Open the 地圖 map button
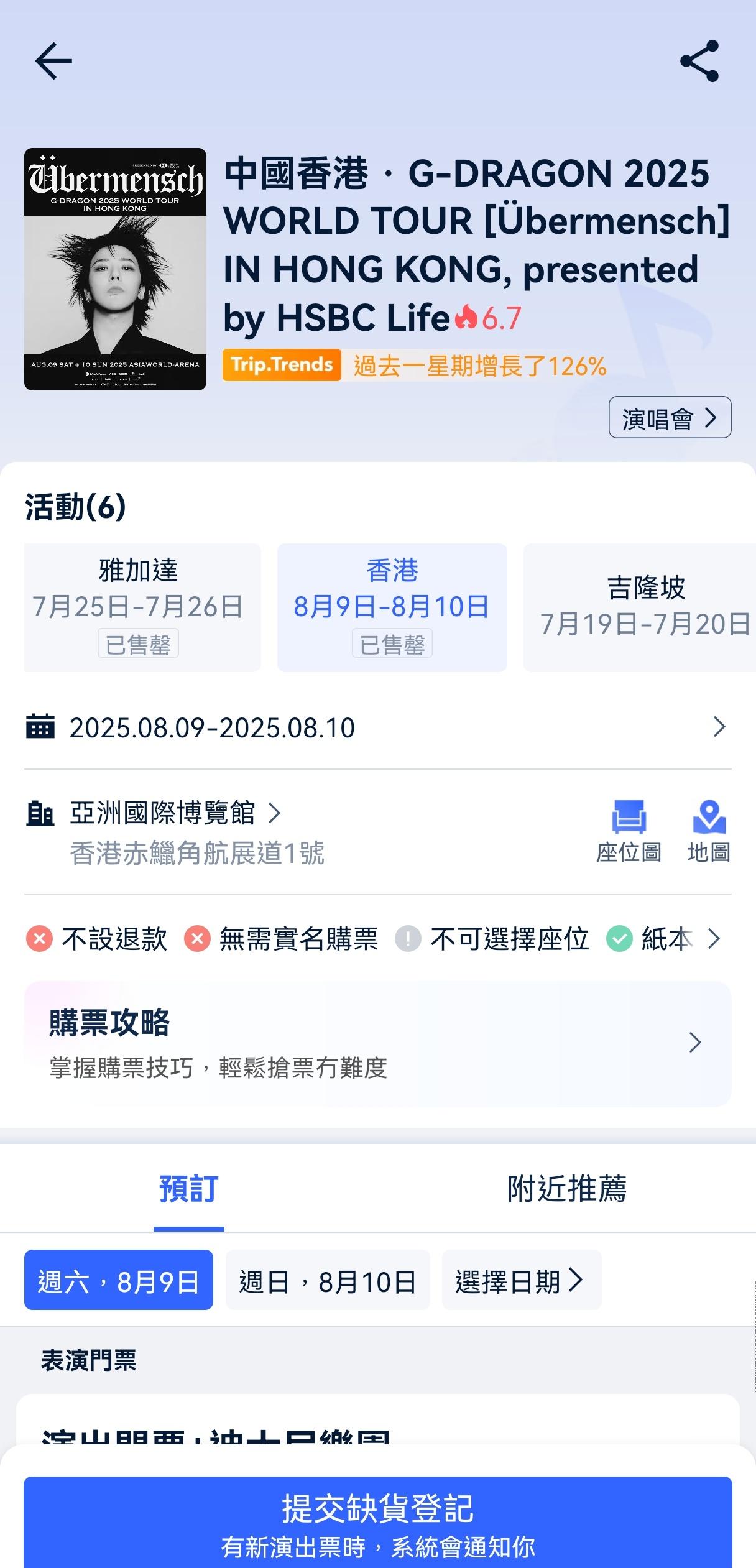 coord(709,831)
